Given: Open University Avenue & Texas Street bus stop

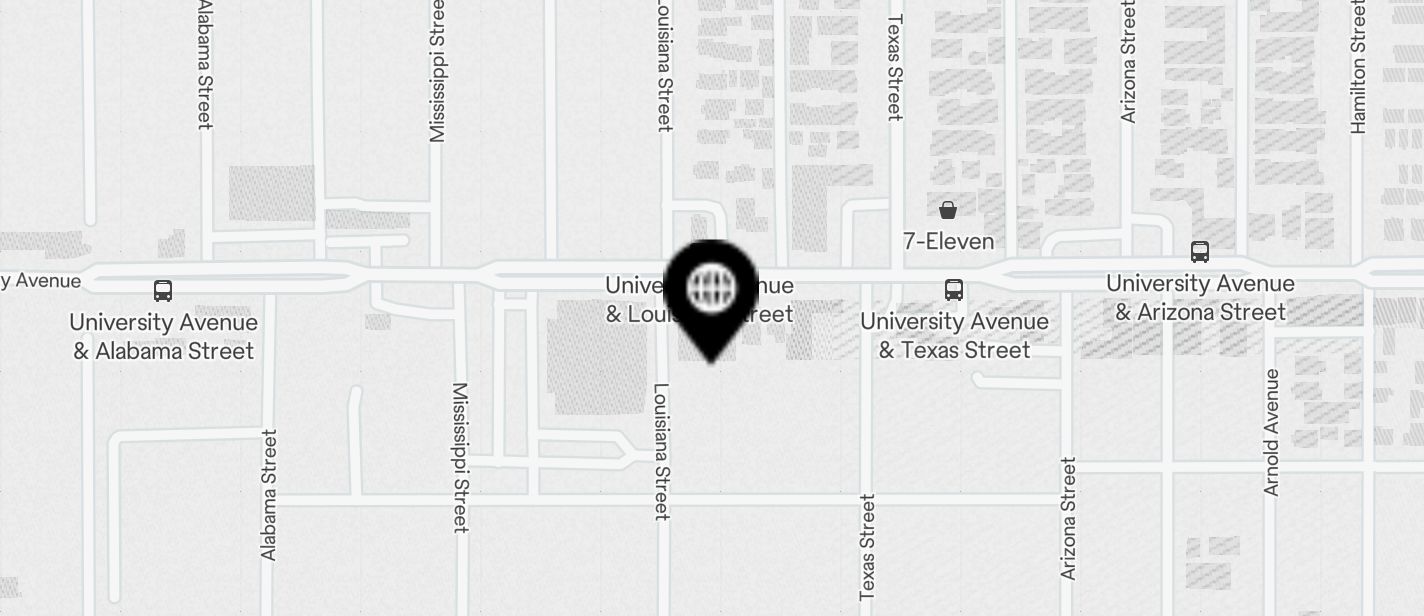Looking at the screenshot, I should click(954, 290).
